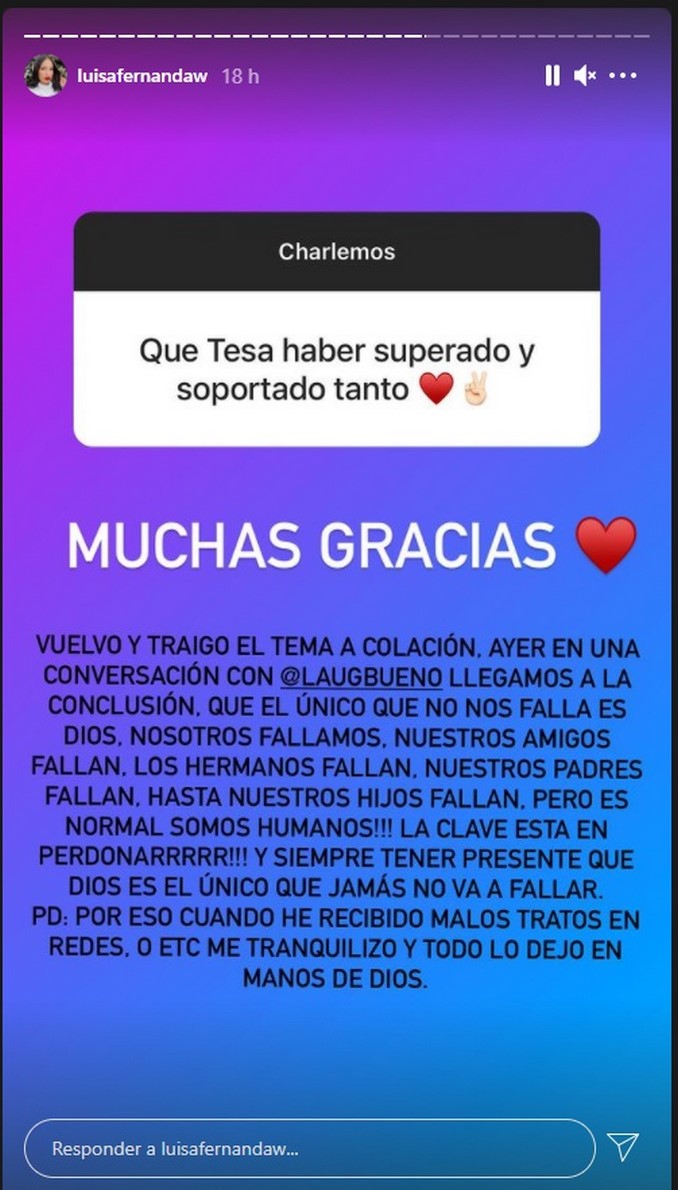Unmute the story audio
The width and height of the screenshot is (678, 1190).
coord(585,76)
